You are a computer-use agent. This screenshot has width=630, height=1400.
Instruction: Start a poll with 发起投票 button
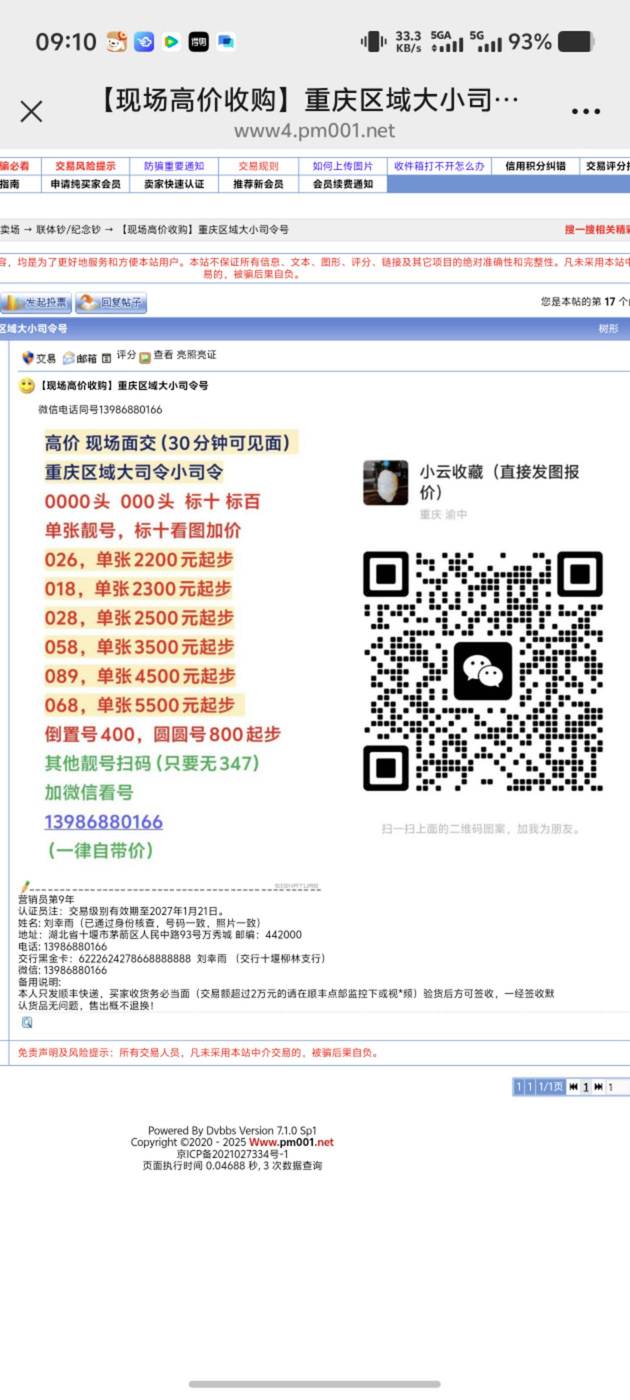[36, 302]
